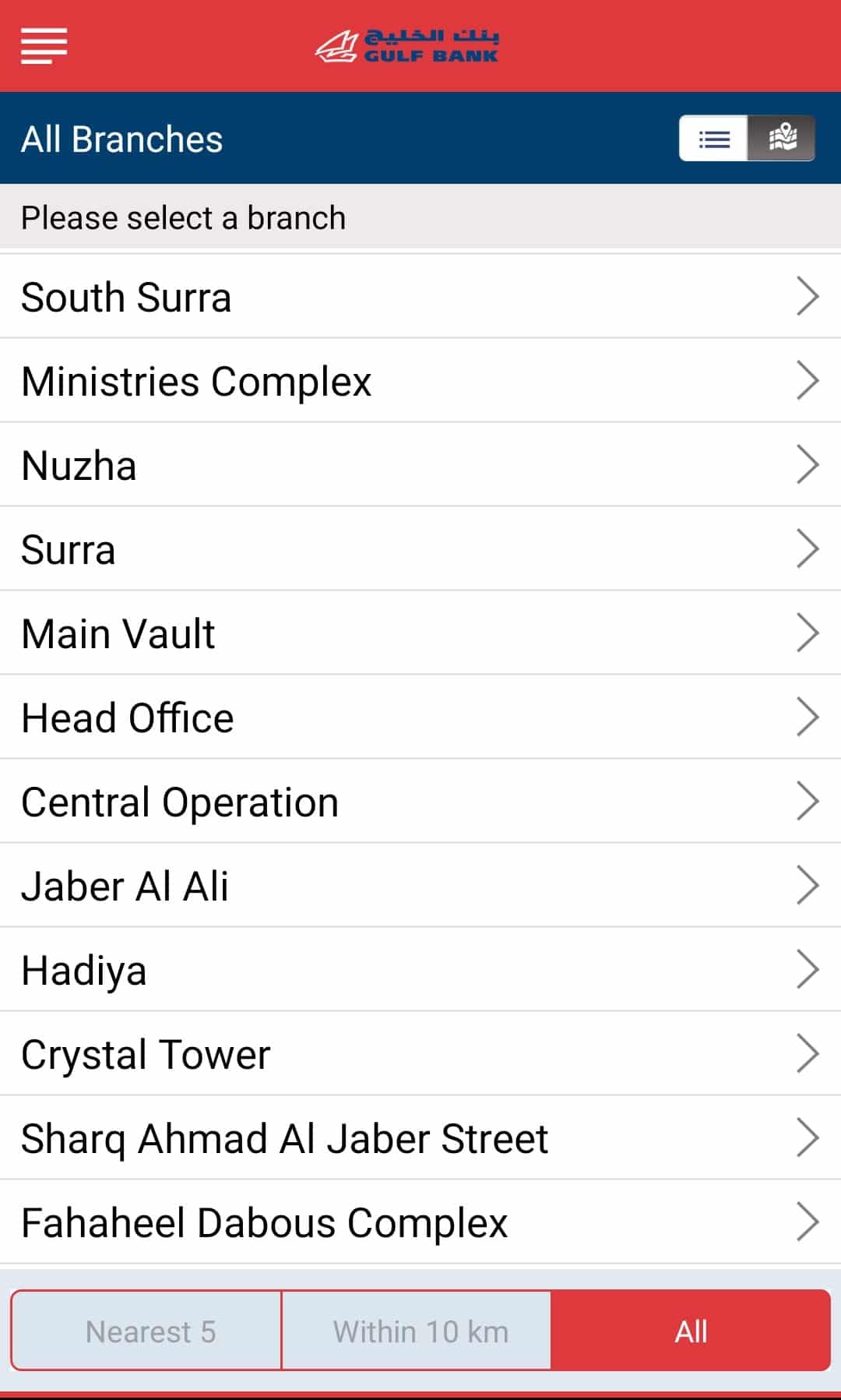
Task: View Central Operation details
Action: click(x=420, y=802)
